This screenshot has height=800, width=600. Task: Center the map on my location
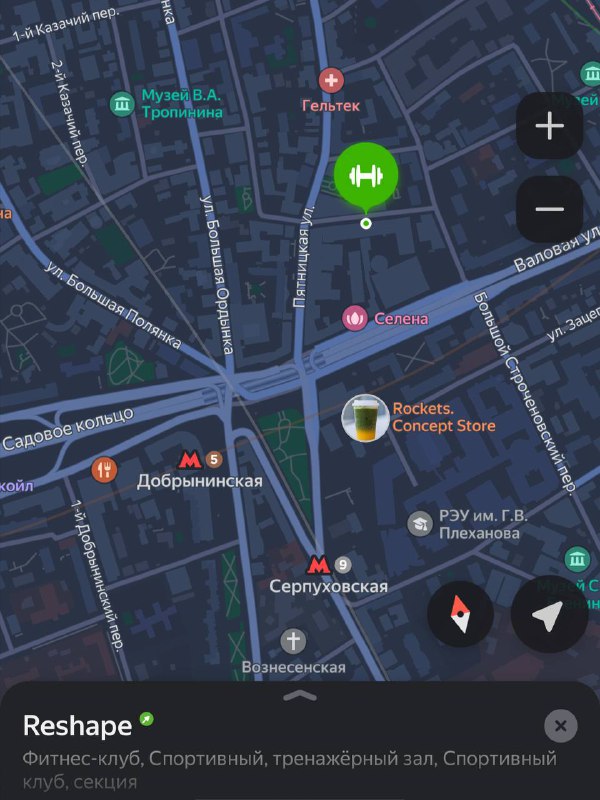coord(548,616)
